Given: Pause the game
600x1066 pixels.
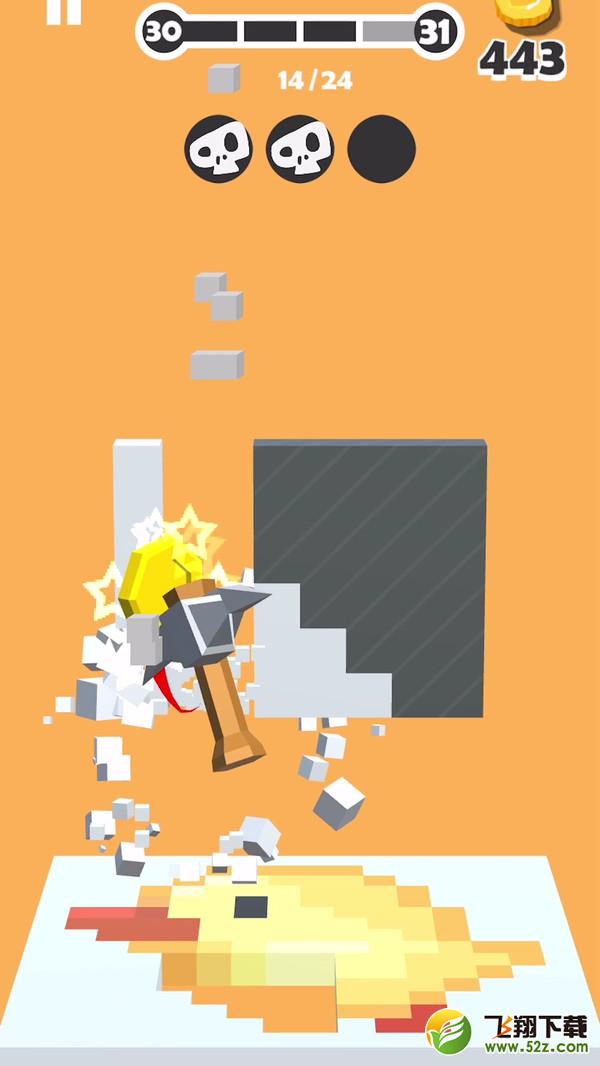Looking at the screenshot, I should [63, 11].
